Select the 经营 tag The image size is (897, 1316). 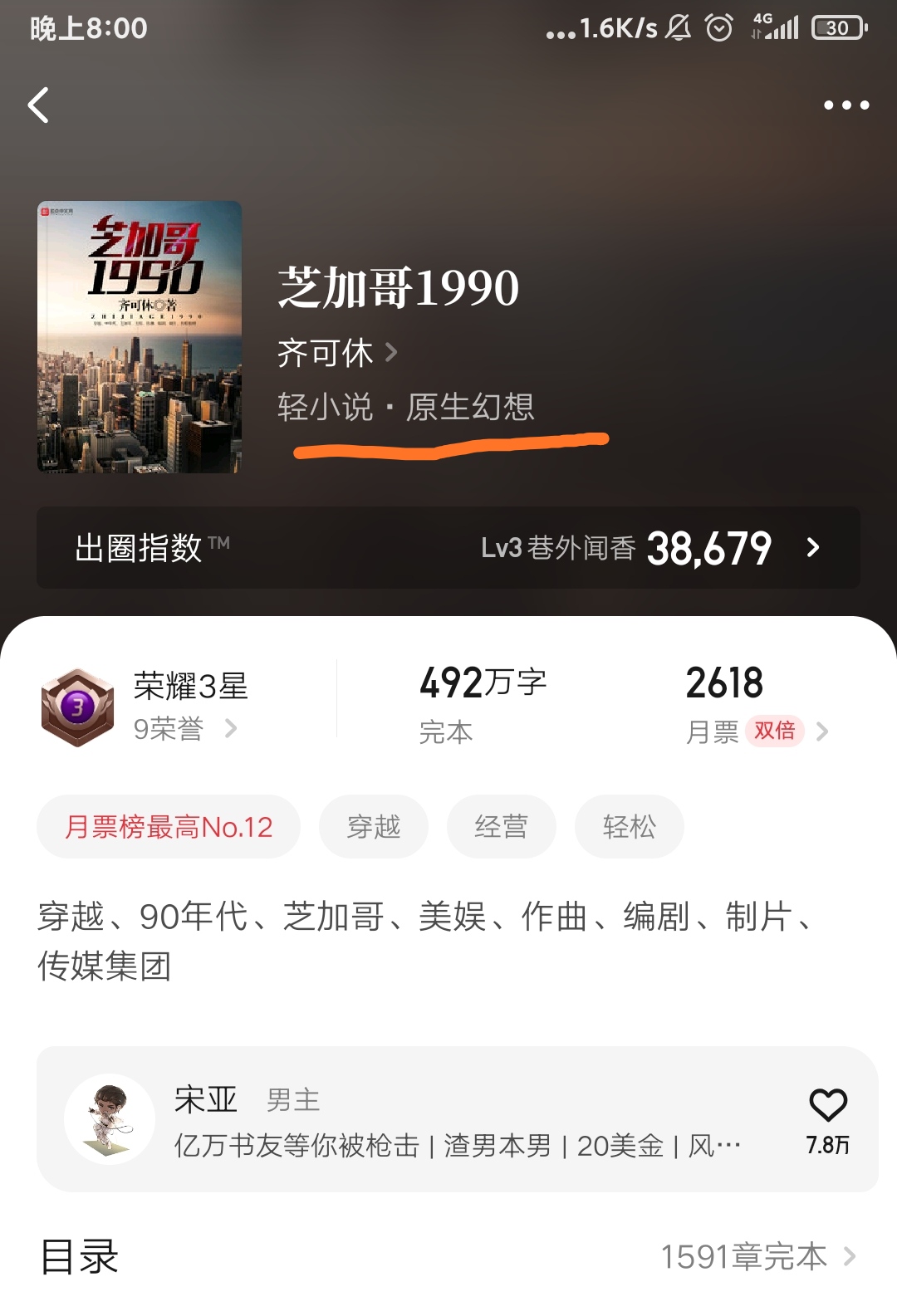click(x=501, y=825)
